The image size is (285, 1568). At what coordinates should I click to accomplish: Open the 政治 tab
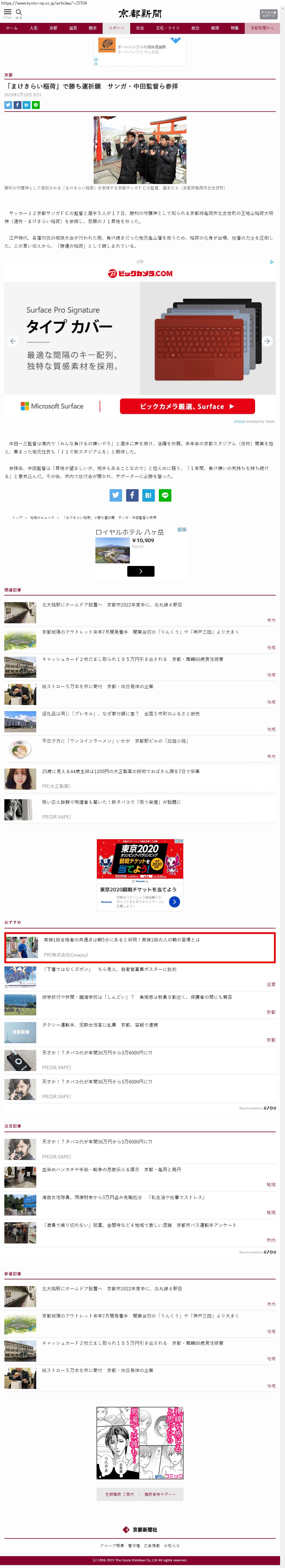195,28
